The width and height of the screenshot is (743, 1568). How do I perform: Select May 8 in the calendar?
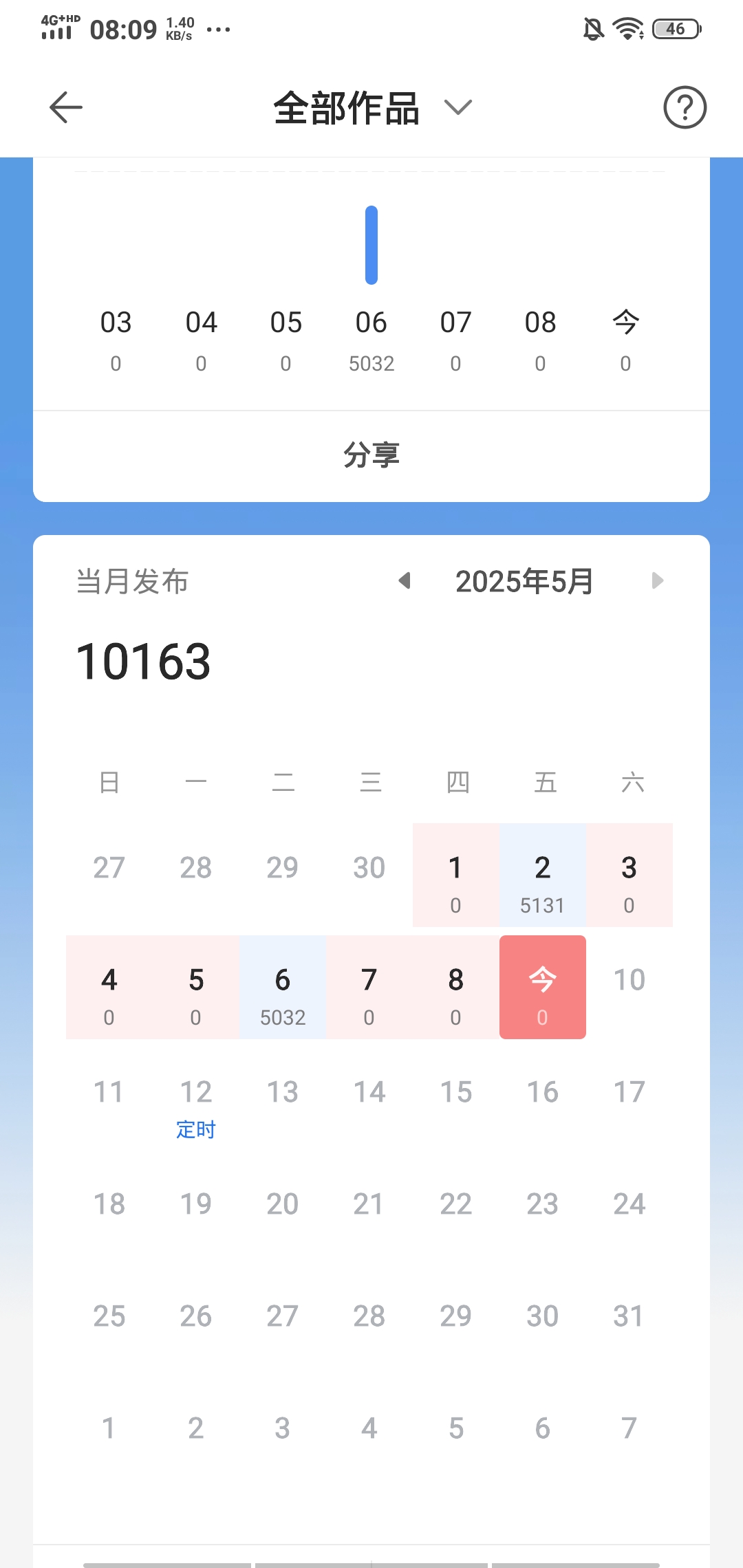click(x=455, y=987)
